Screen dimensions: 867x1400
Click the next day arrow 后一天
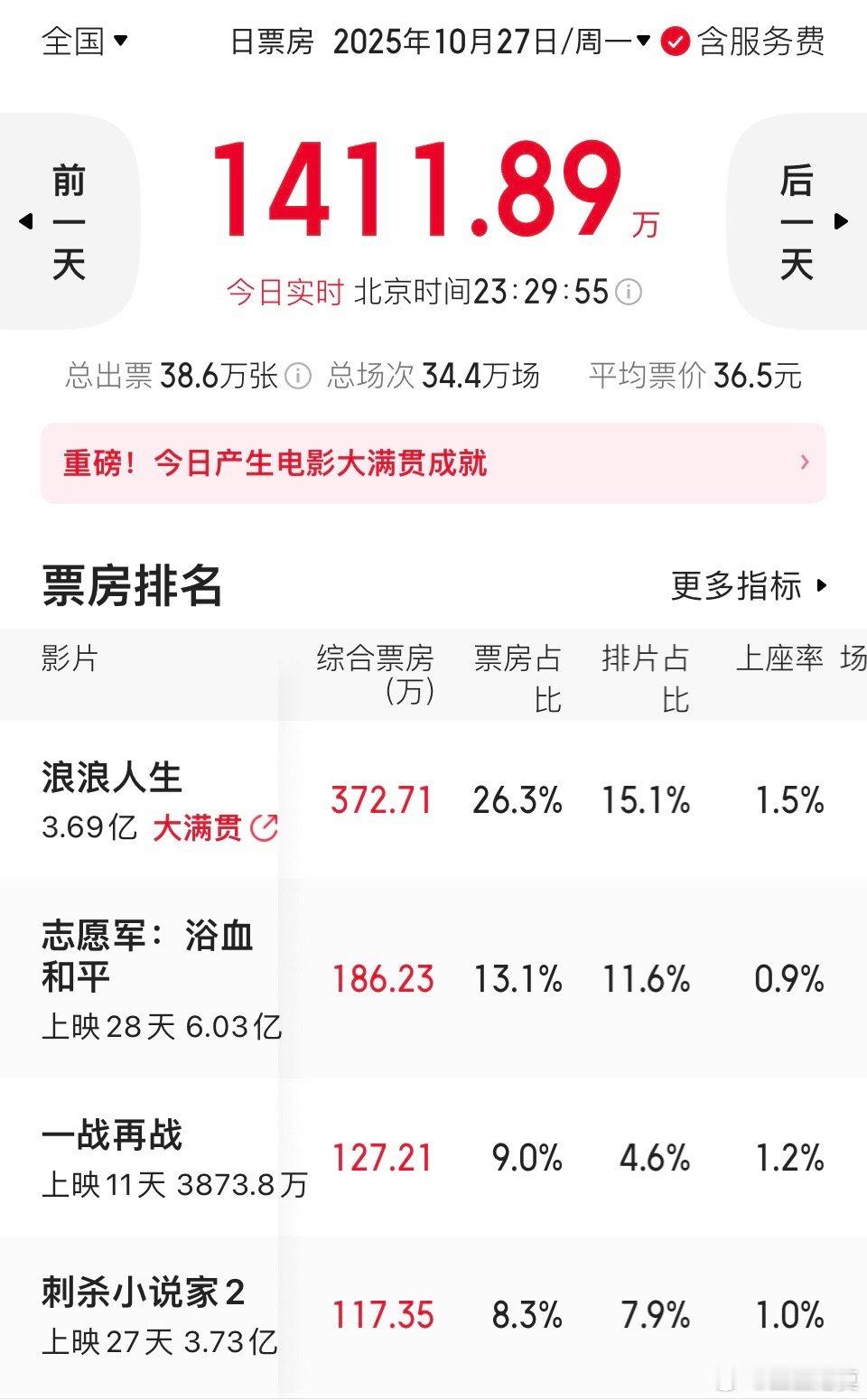click(x=799, y=221)
